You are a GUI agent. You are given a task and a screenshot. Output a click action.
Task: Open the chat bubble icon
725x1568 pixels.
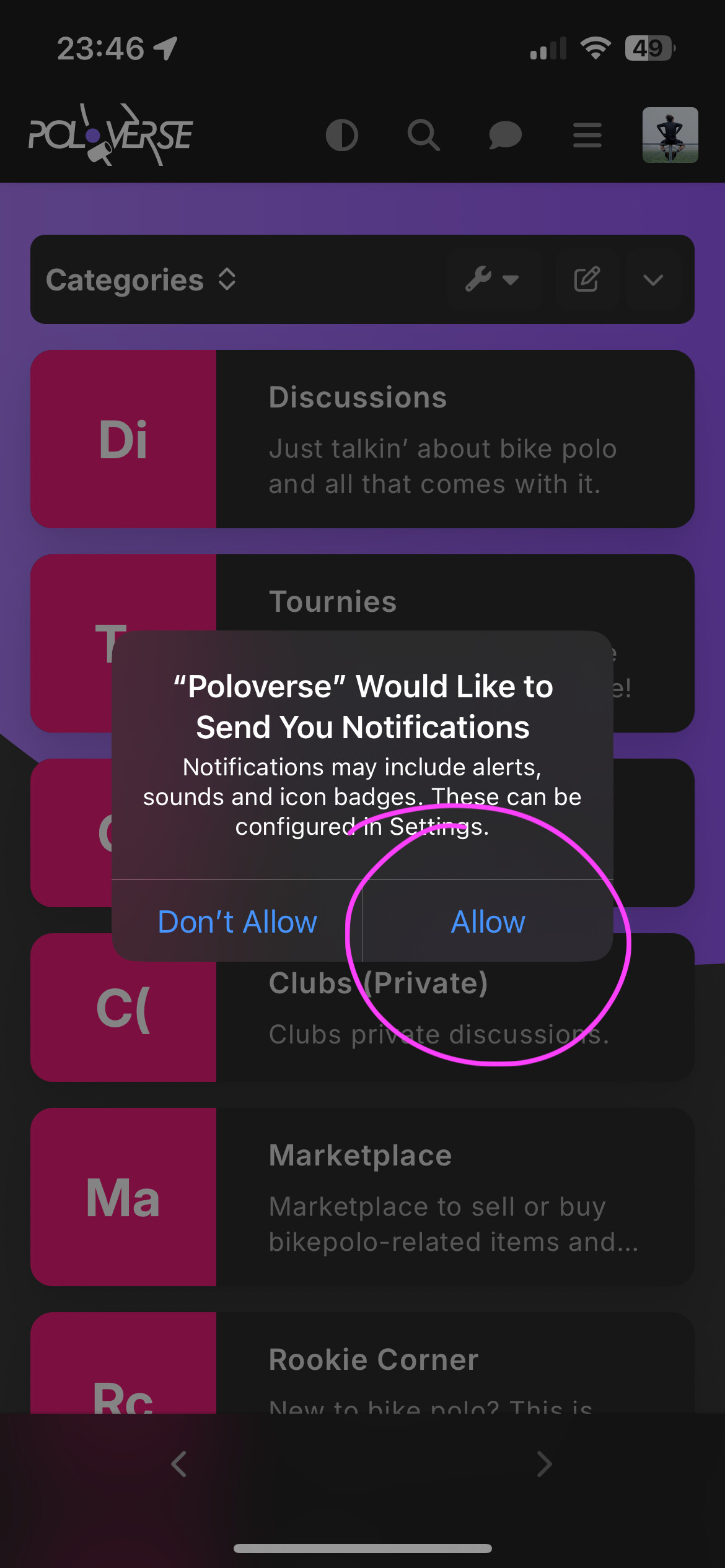[506, 135]
